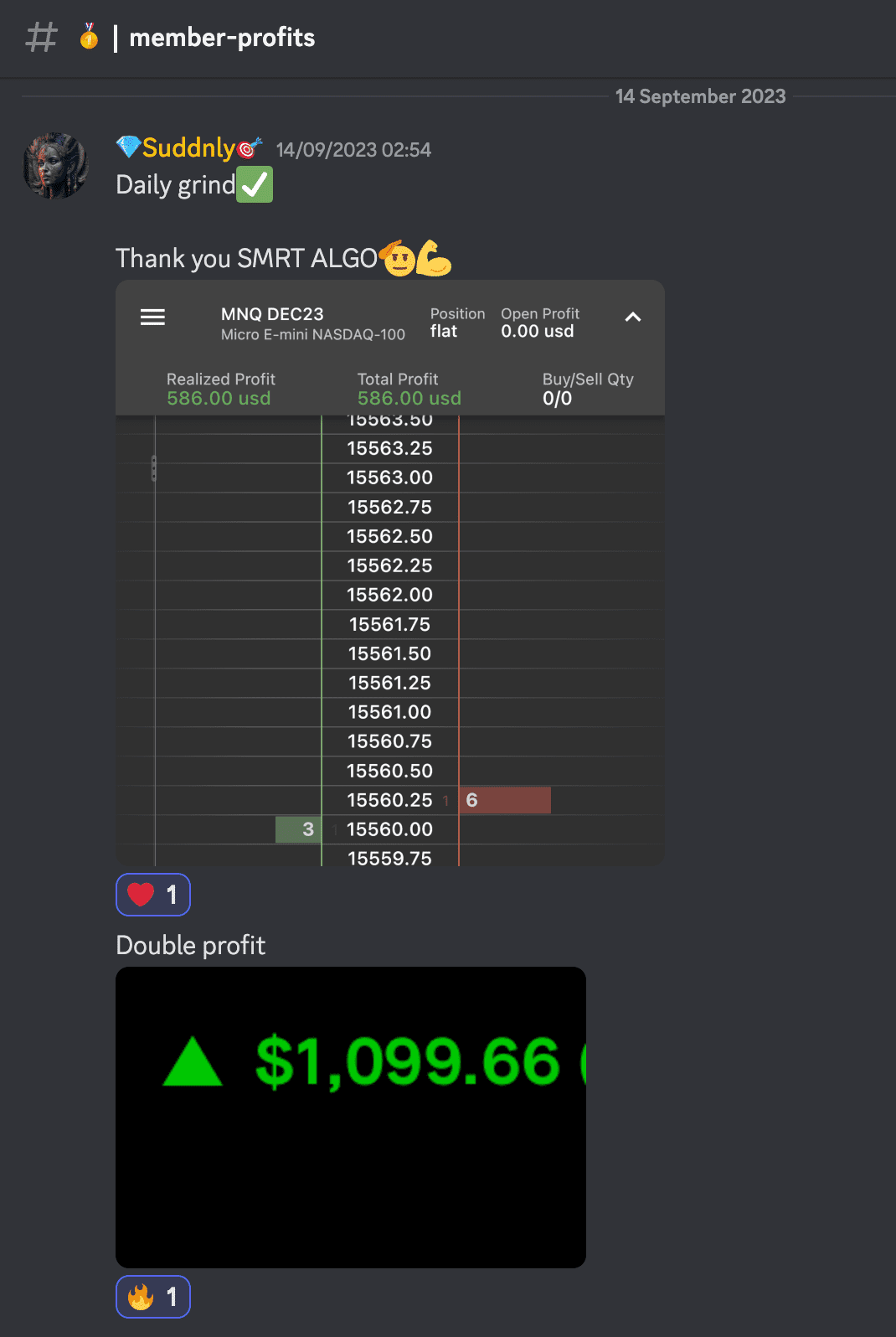Toggle the fire reaction on the profit image

coord(152,1297)
